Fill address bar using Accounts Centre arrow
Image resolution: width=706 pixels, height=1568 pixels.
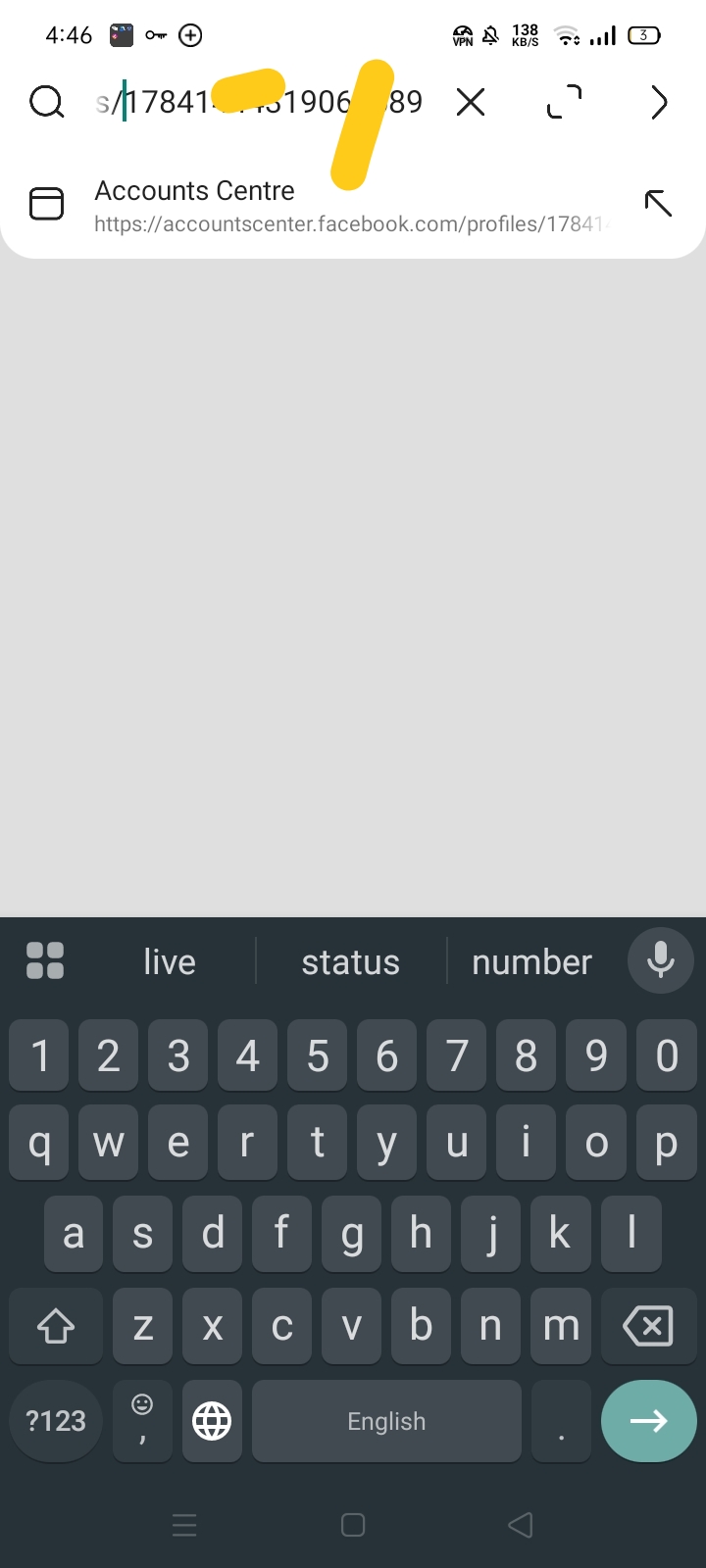click(658, 203)
